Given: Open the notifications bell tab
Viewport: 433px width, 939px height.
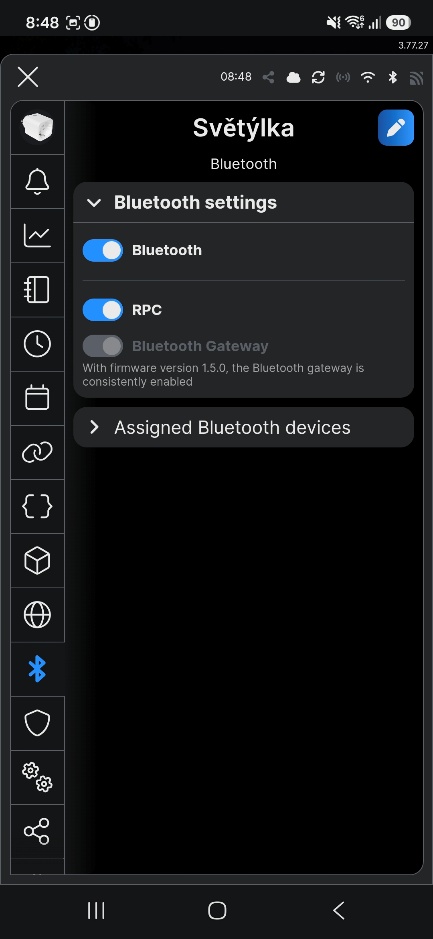Looking at the screenshot, I should click(37, 181).
